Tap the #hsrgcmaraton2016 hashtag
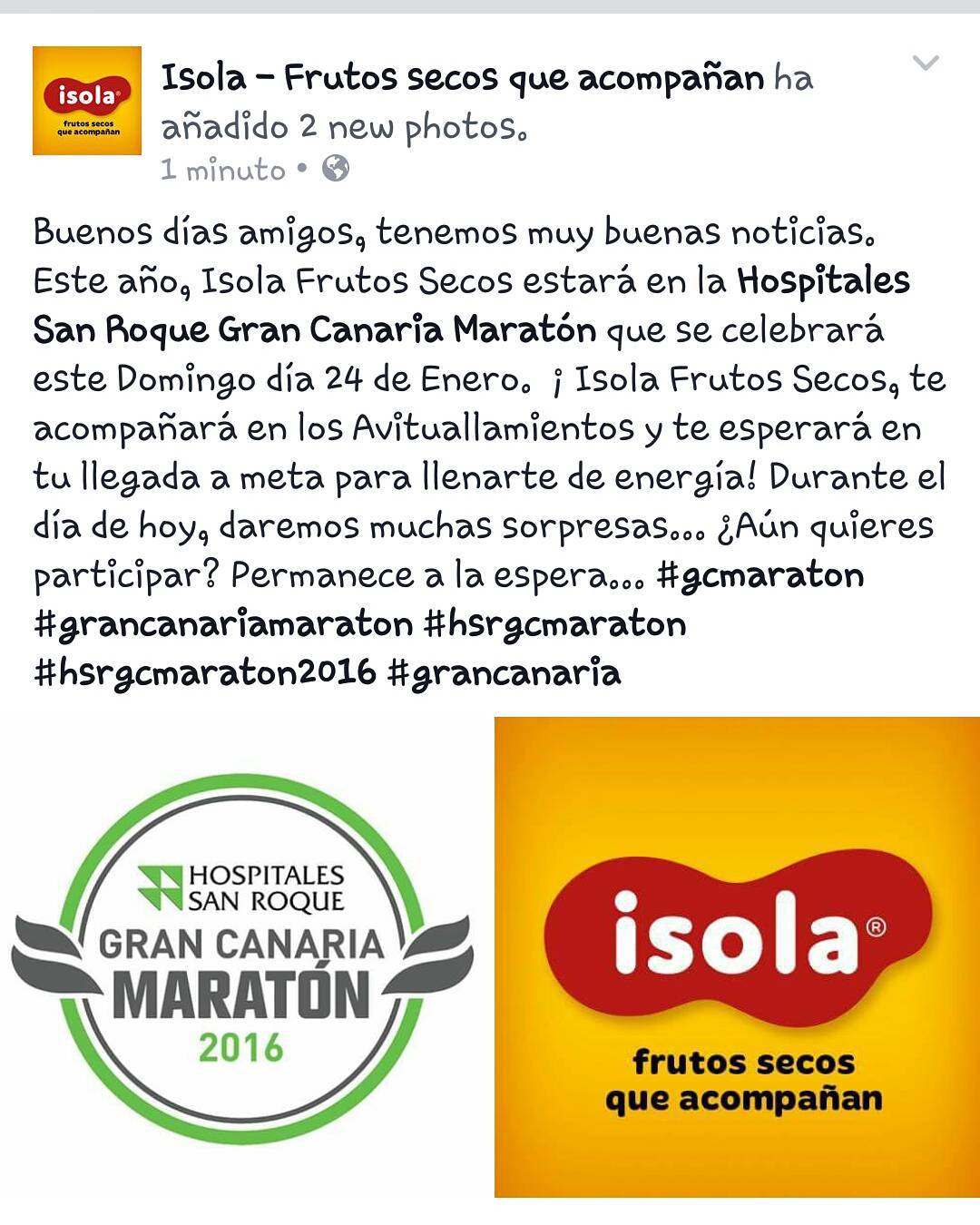 coord(205,674)
